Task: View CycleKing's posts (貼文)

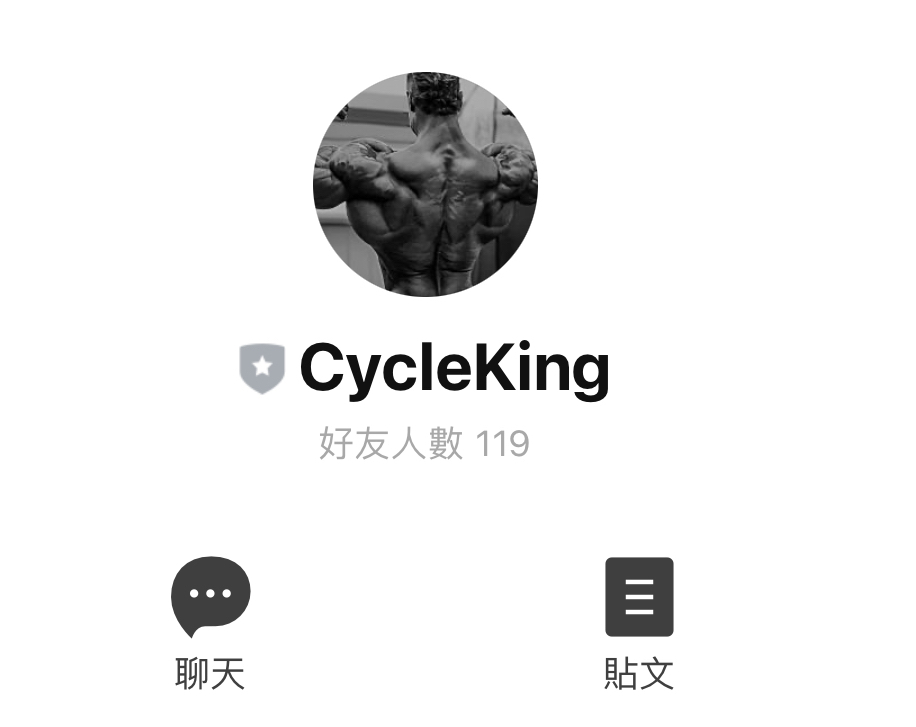Action: pos(639,598)
